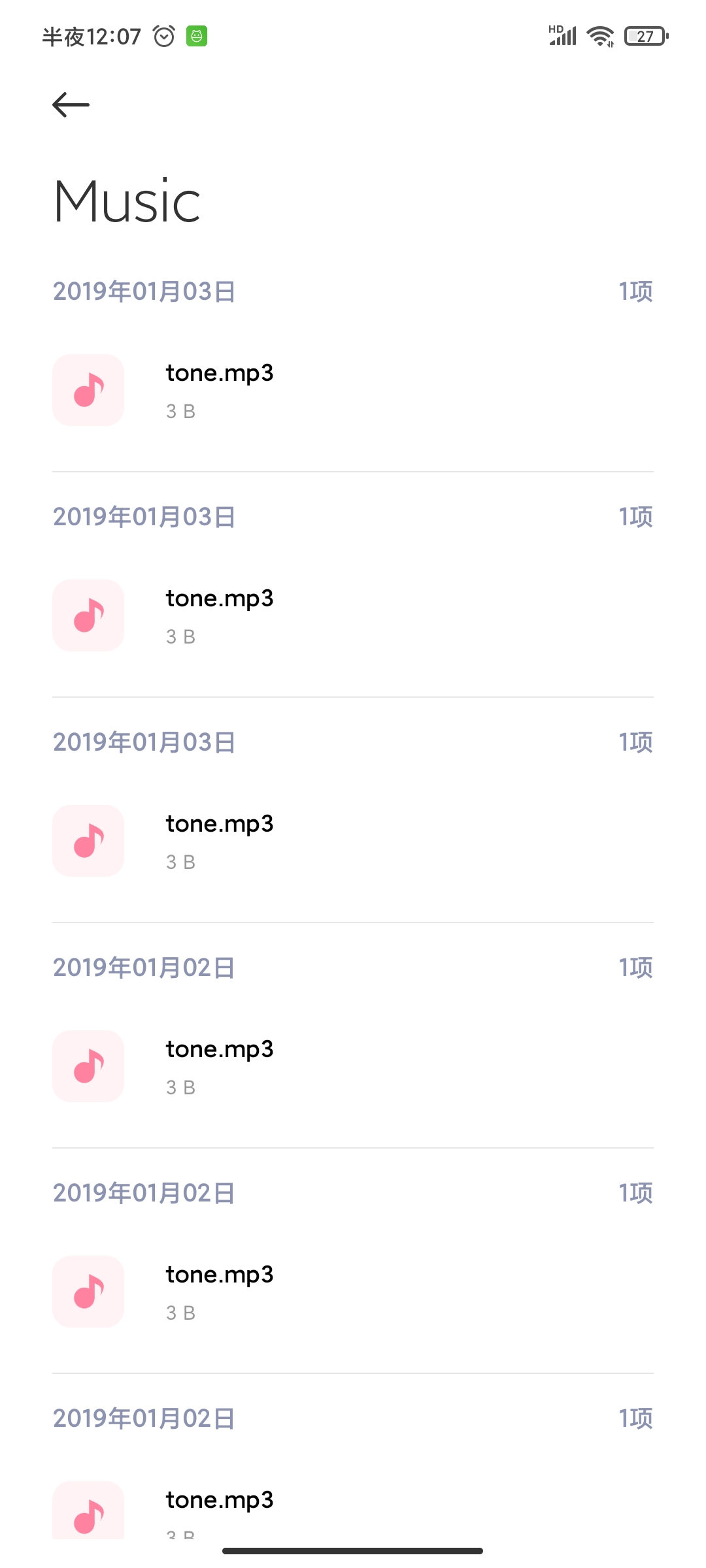
Task: Go back from the Music folder
Action: point(71,105)
